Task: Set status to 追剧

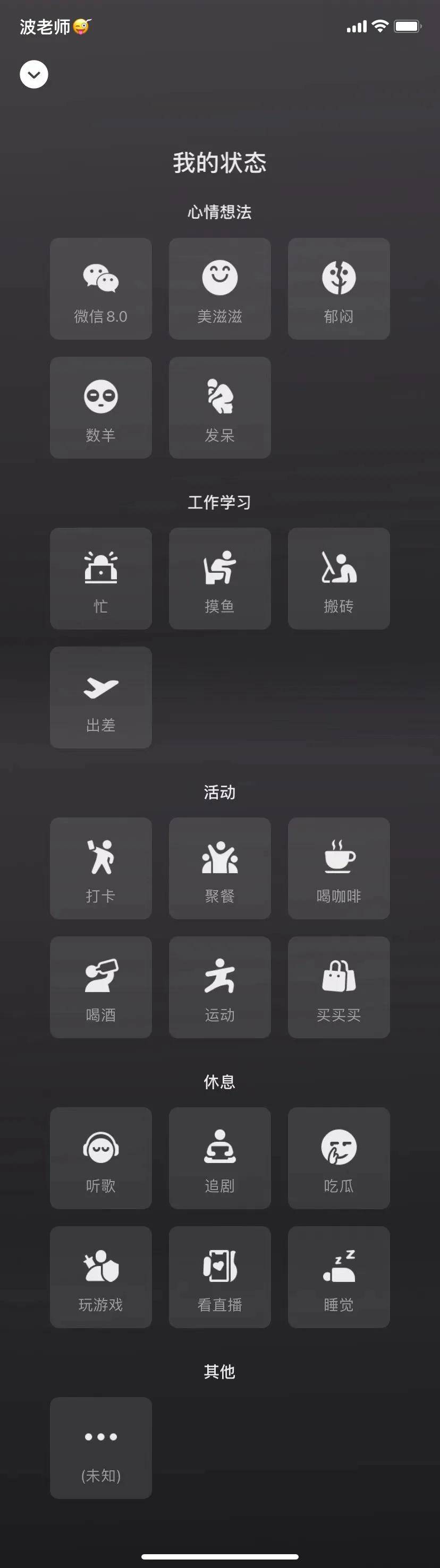Action: point(219,1158)
